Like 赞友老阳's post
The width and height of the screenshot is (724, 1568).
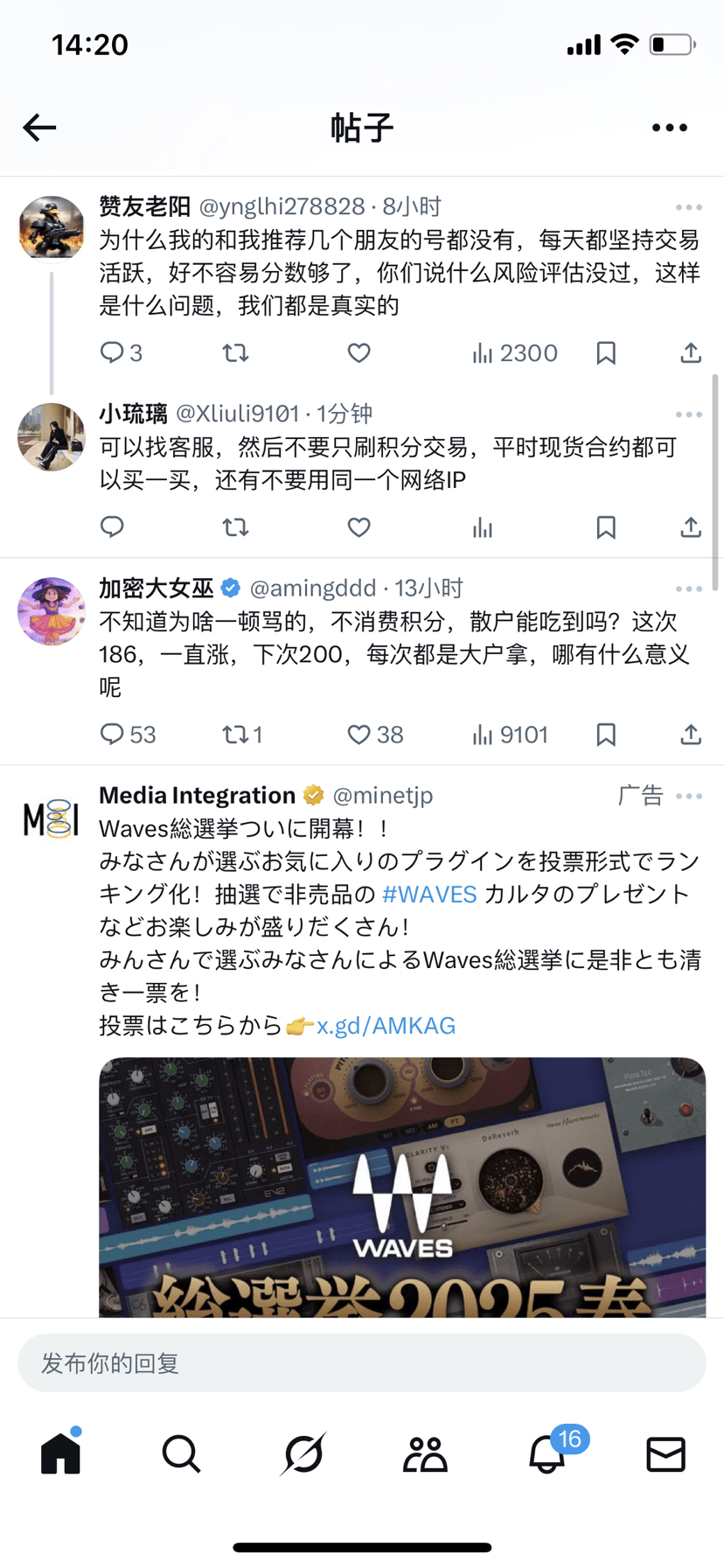[359, 352]
